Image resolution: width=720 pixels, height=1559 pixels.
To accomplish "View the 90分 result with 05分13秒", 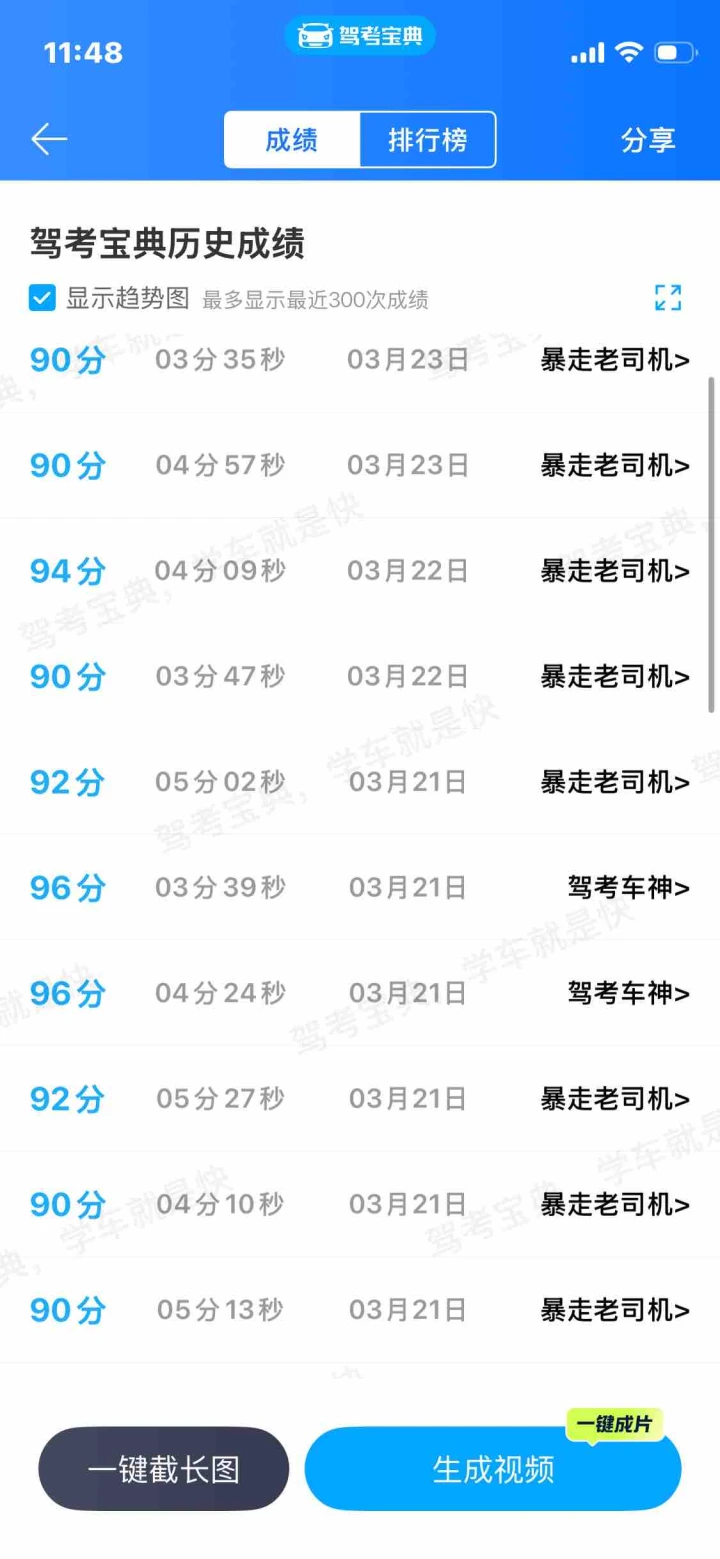I will point(360,1309).
